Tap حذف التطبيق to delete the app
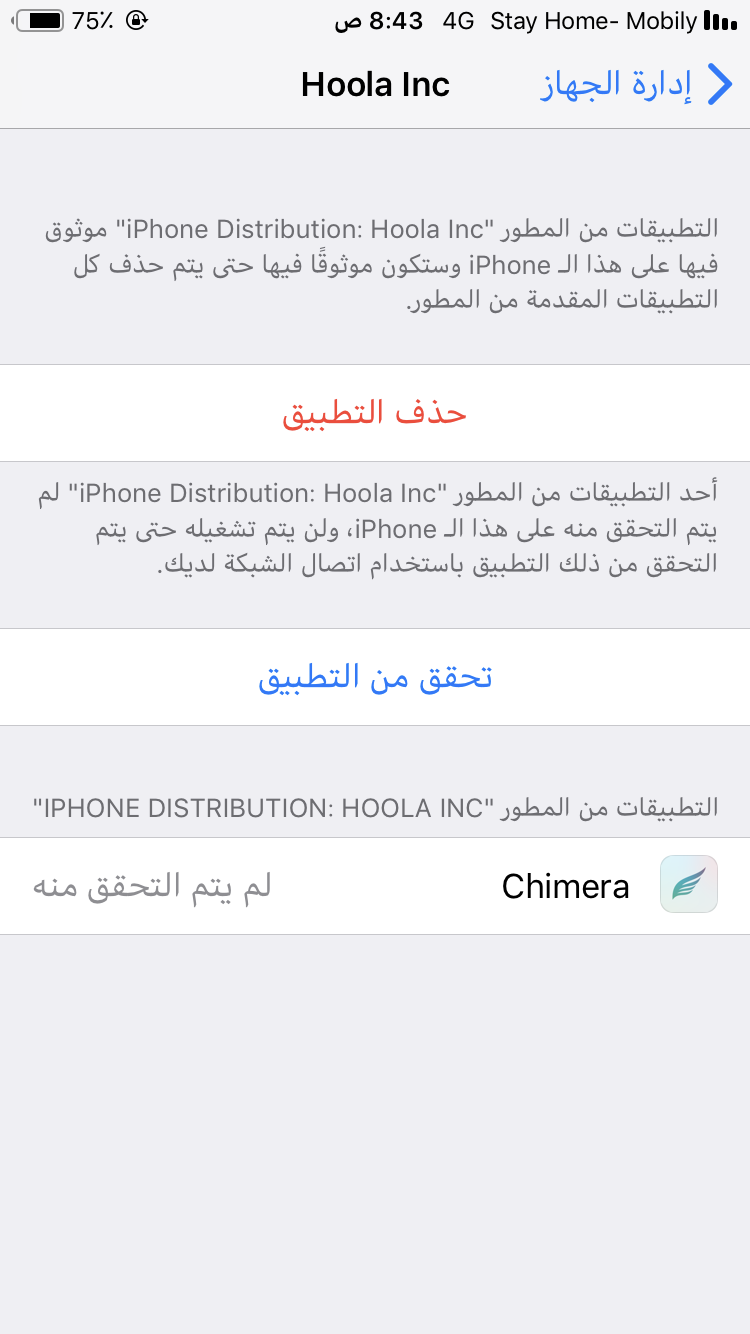Image resolution: width=750 pixels, height=1334 pixels. pos(375,413)
